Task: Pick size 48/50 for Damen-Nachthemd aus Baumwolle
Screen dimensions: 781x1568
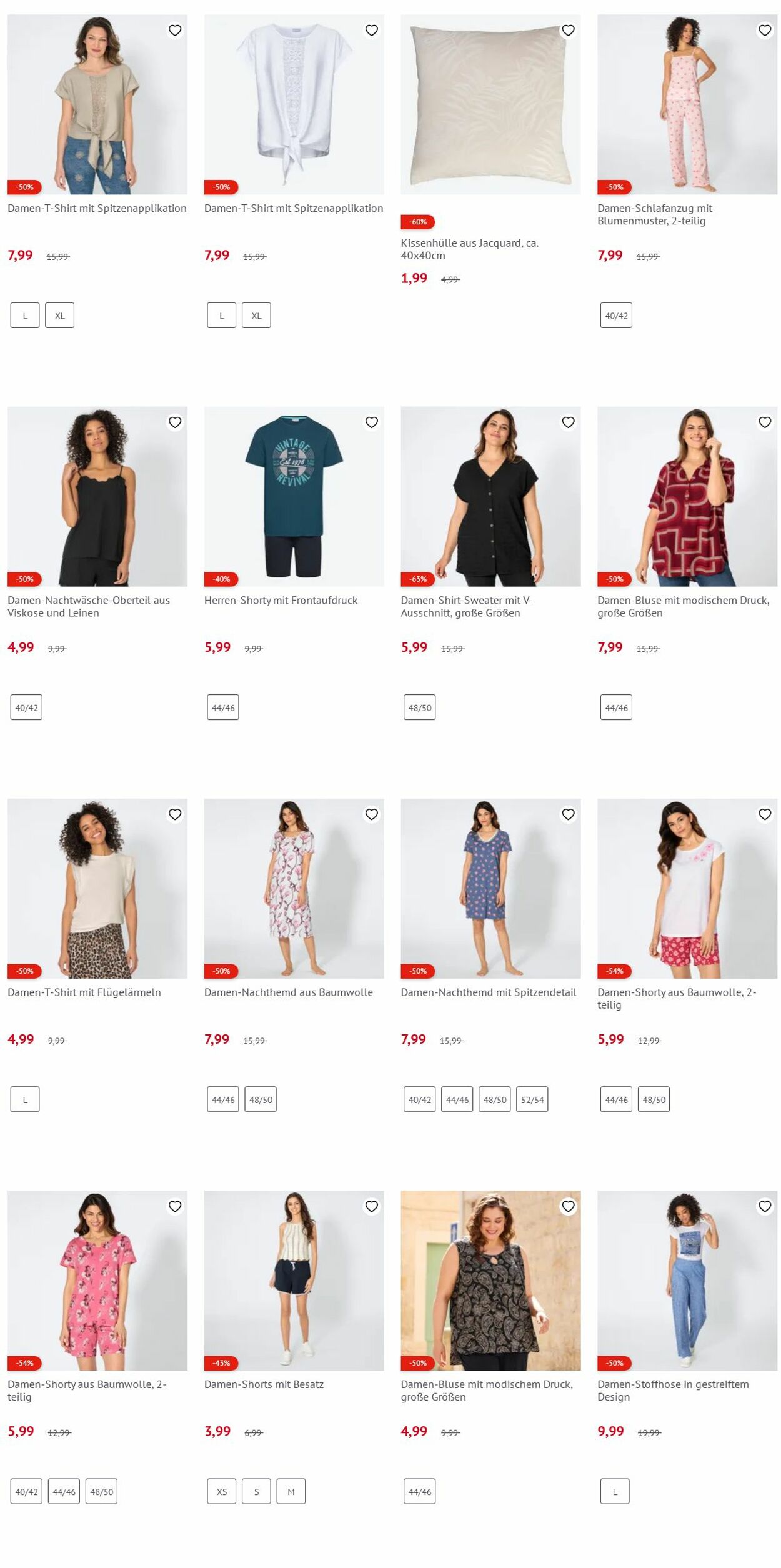Action: pos(261,1099)
